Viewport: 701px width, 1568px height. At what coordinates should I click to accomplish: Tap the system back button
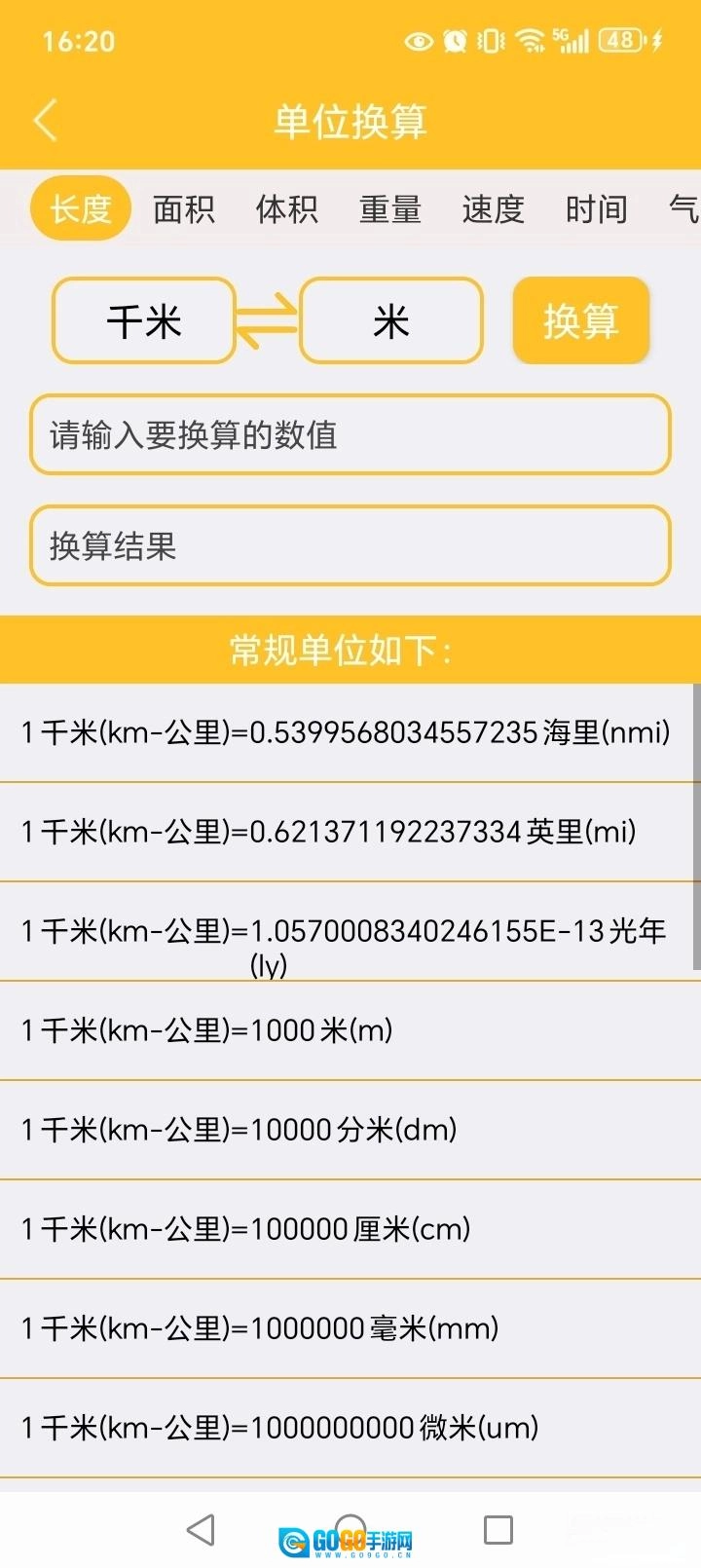point(201,1529)
